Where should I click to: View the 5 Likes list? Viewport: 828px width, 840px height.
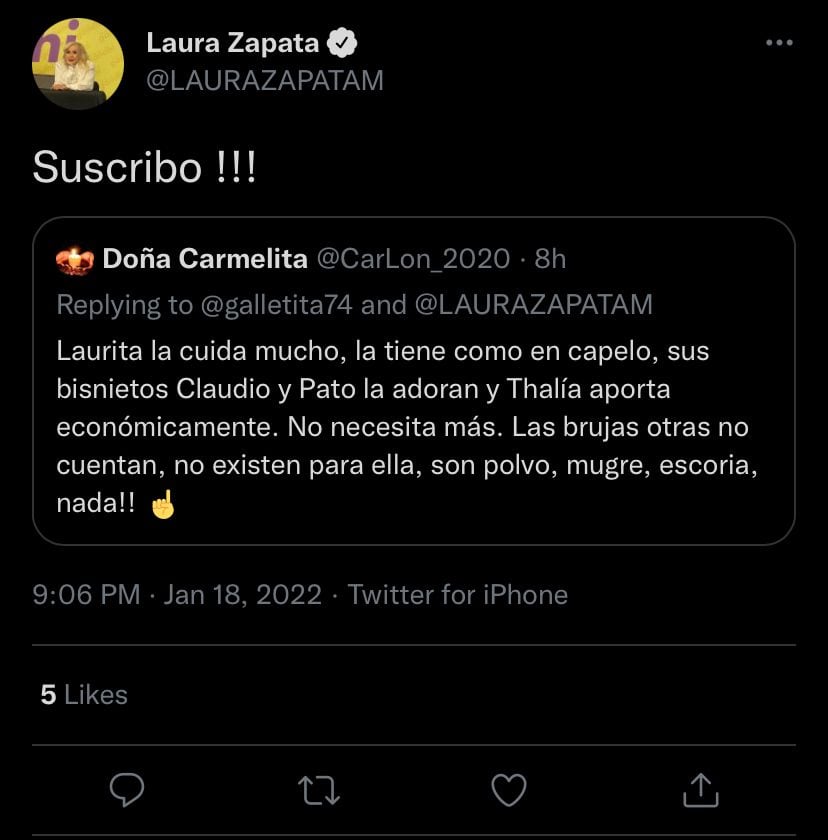[84, 694]
